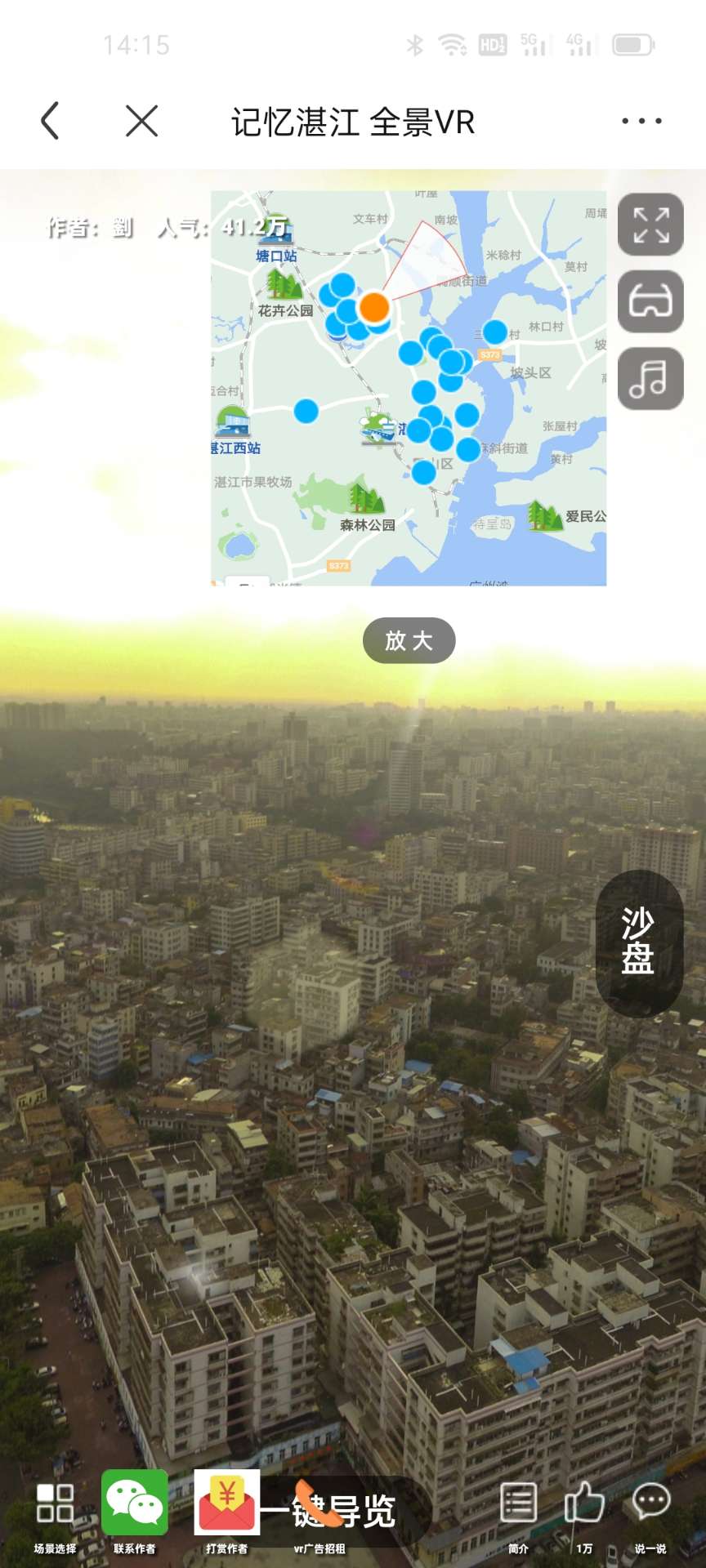
Task: Toggle the background music
Action: (650, 378)
